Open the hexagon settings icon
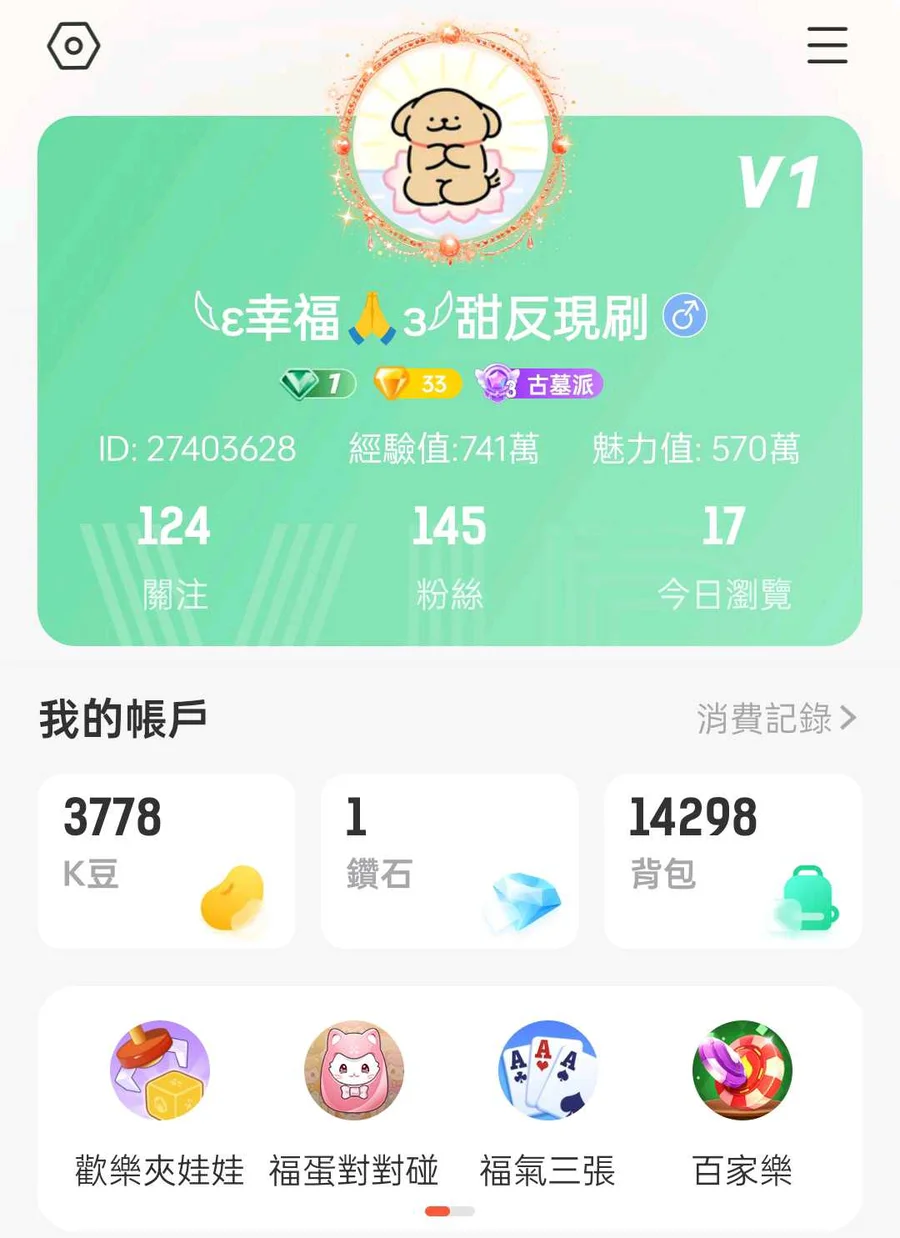The width and height of the screenshot is (900, 1238). pos(73,46)
